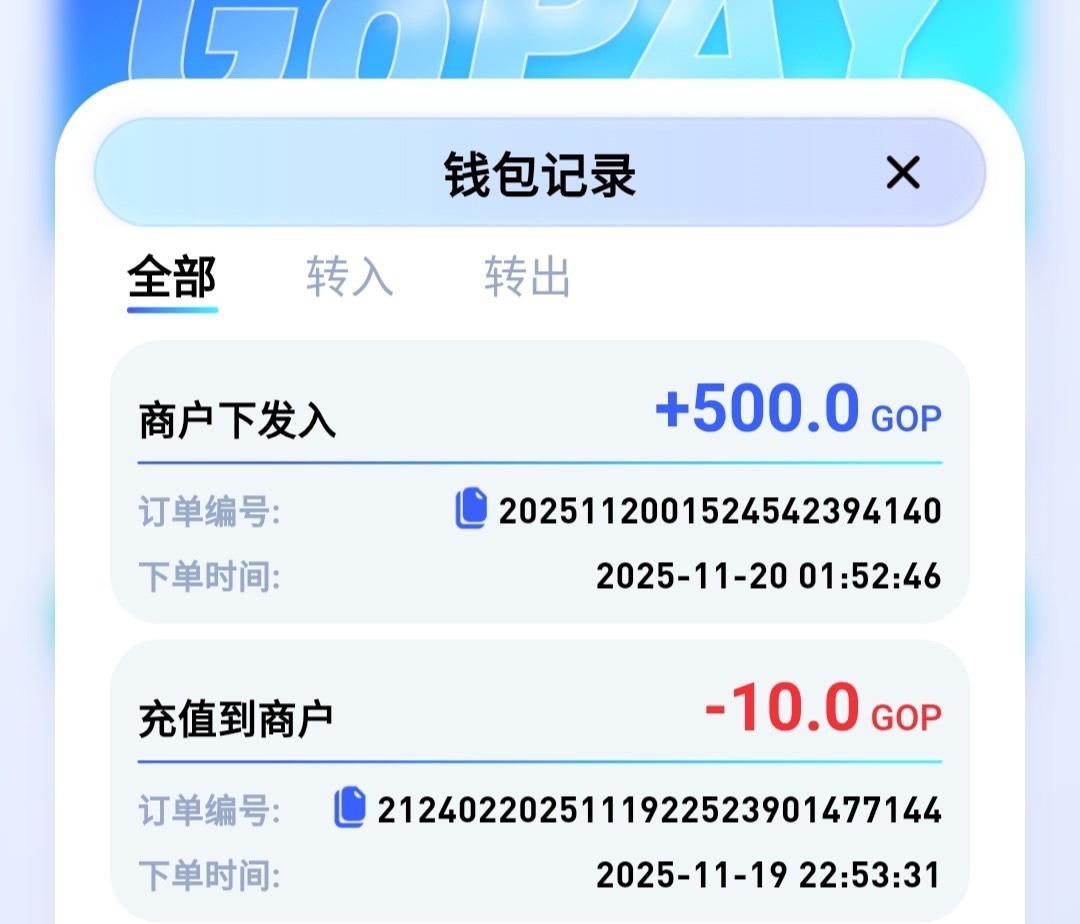Select the 全部 tab
1080x924 pixels.
tap(172, 277)
